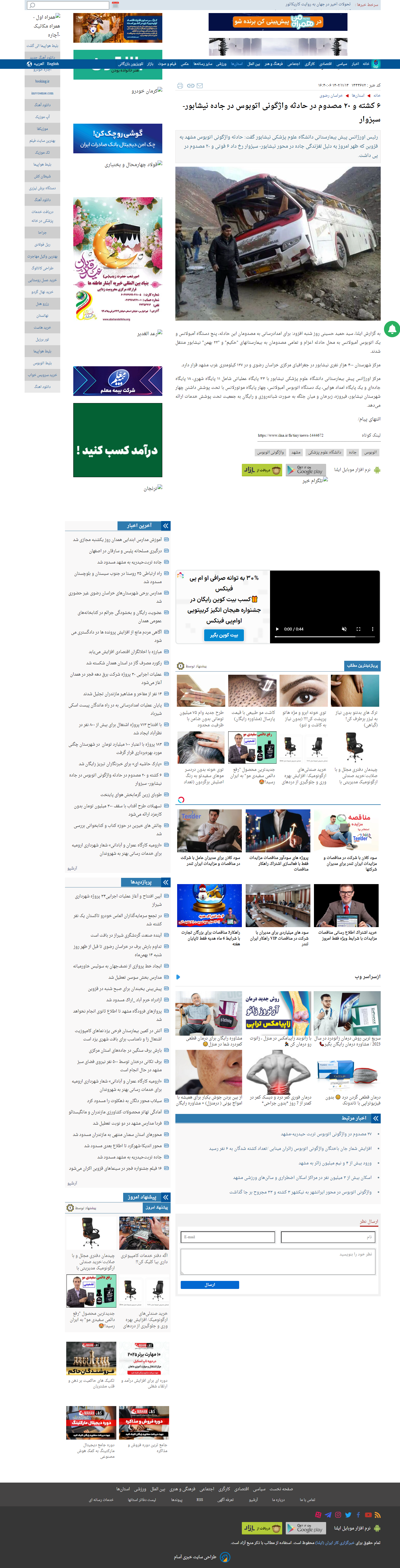Viewport: 400px width, 1568px height.
Task: Enter fullscreen on the video player
Action: pos(358,629)
